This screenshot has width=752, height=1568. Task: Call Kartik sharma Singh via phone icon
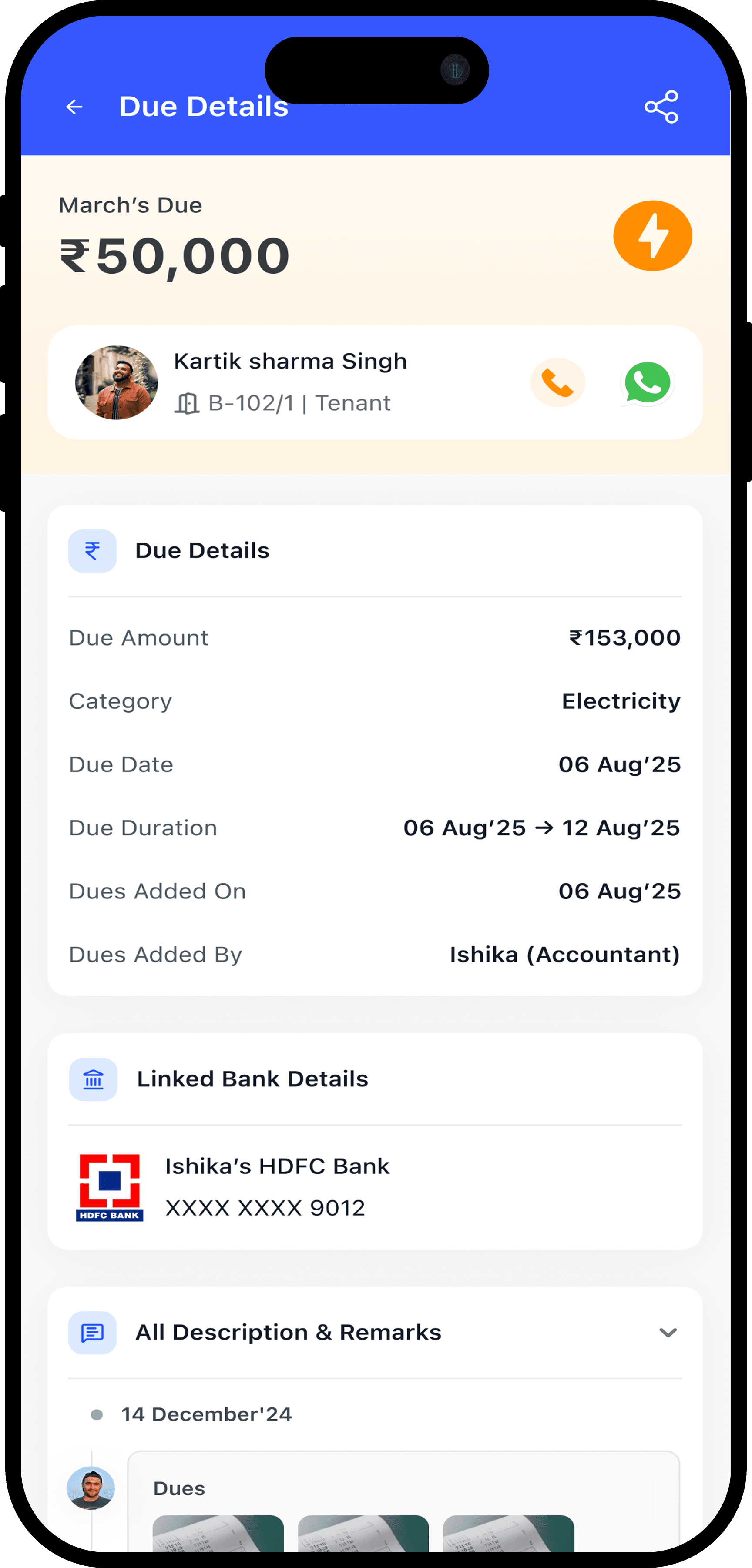558,383
